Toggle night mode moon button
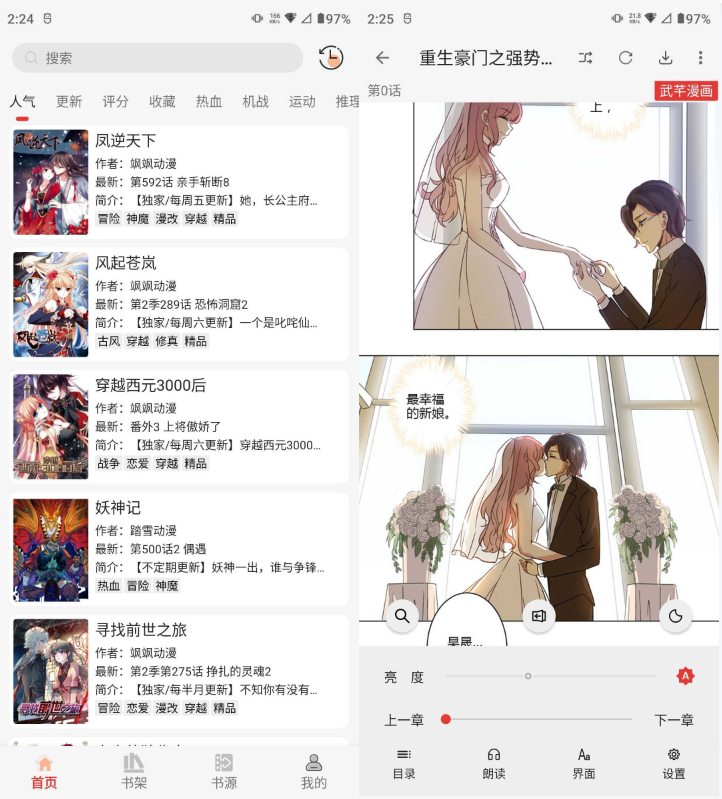722x799 pixels. 676,616
